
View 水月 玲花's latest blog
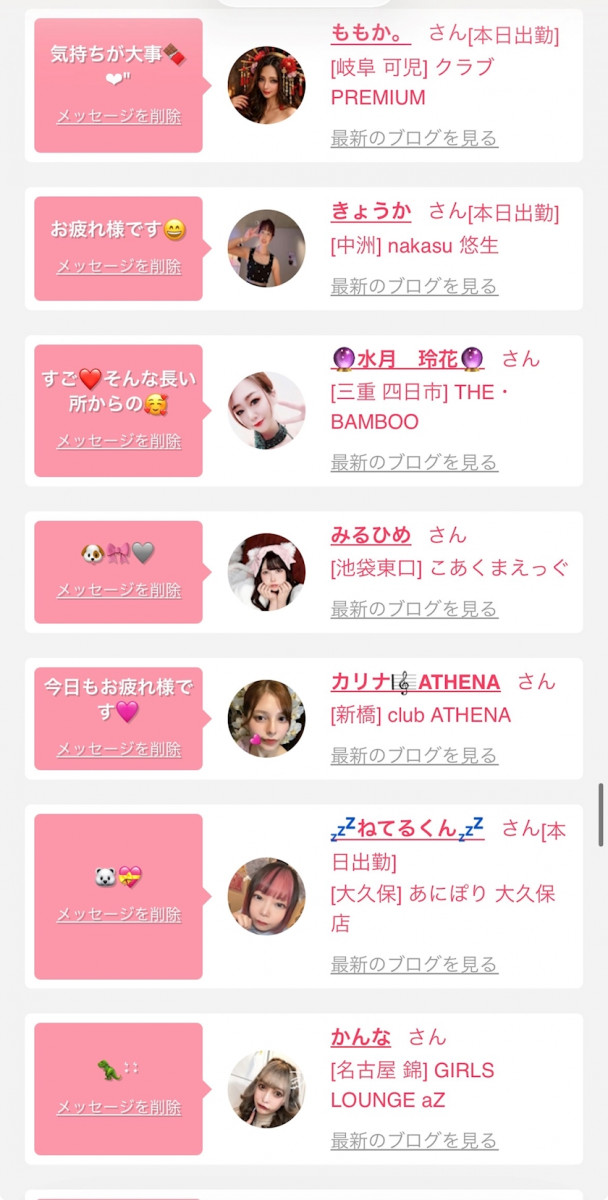414,462
